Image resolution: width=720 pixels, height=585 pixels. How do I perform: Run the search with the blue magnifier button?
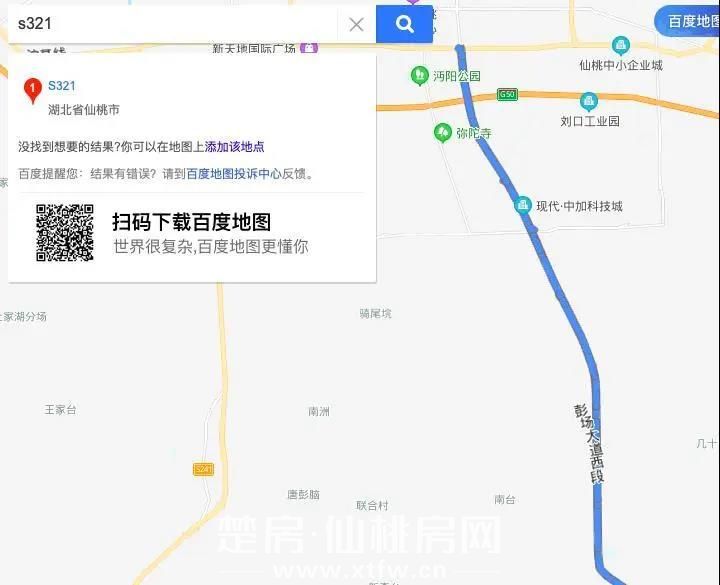pos(404,24)
